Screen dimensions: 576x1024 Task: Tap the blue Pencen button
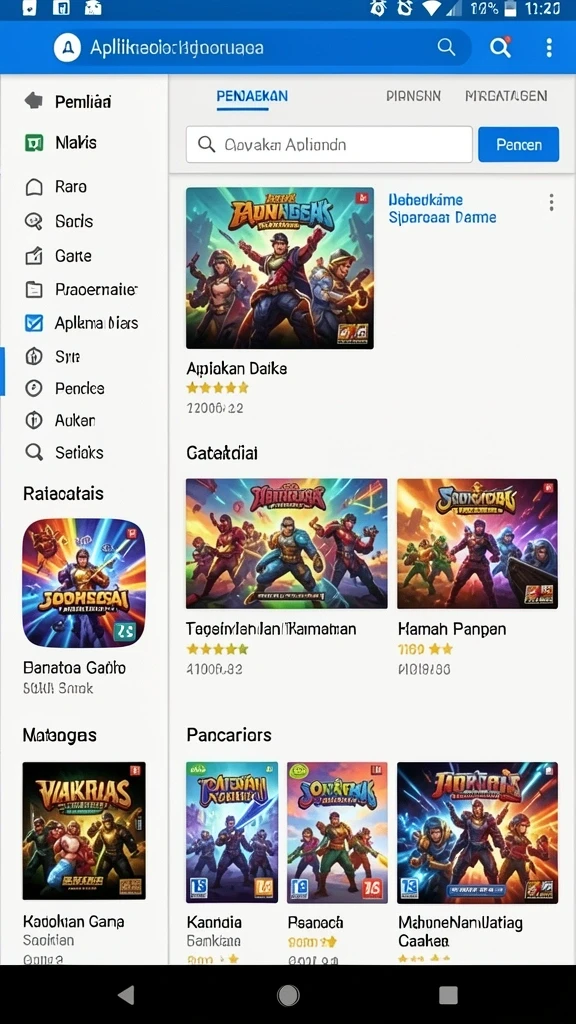tap(519, 144)
